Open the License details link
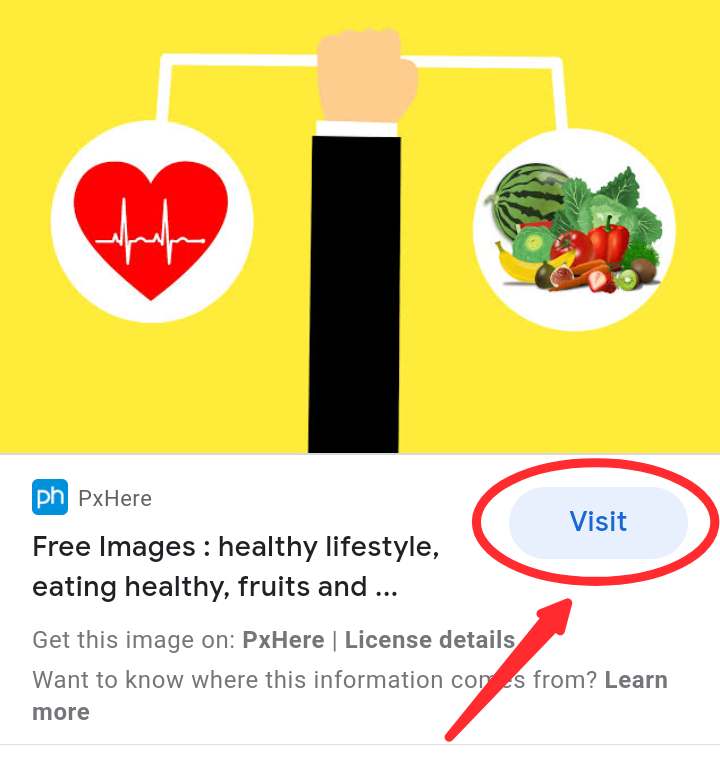Image resolution: width=720 pixels, height=766 pixels. (429, 640)
